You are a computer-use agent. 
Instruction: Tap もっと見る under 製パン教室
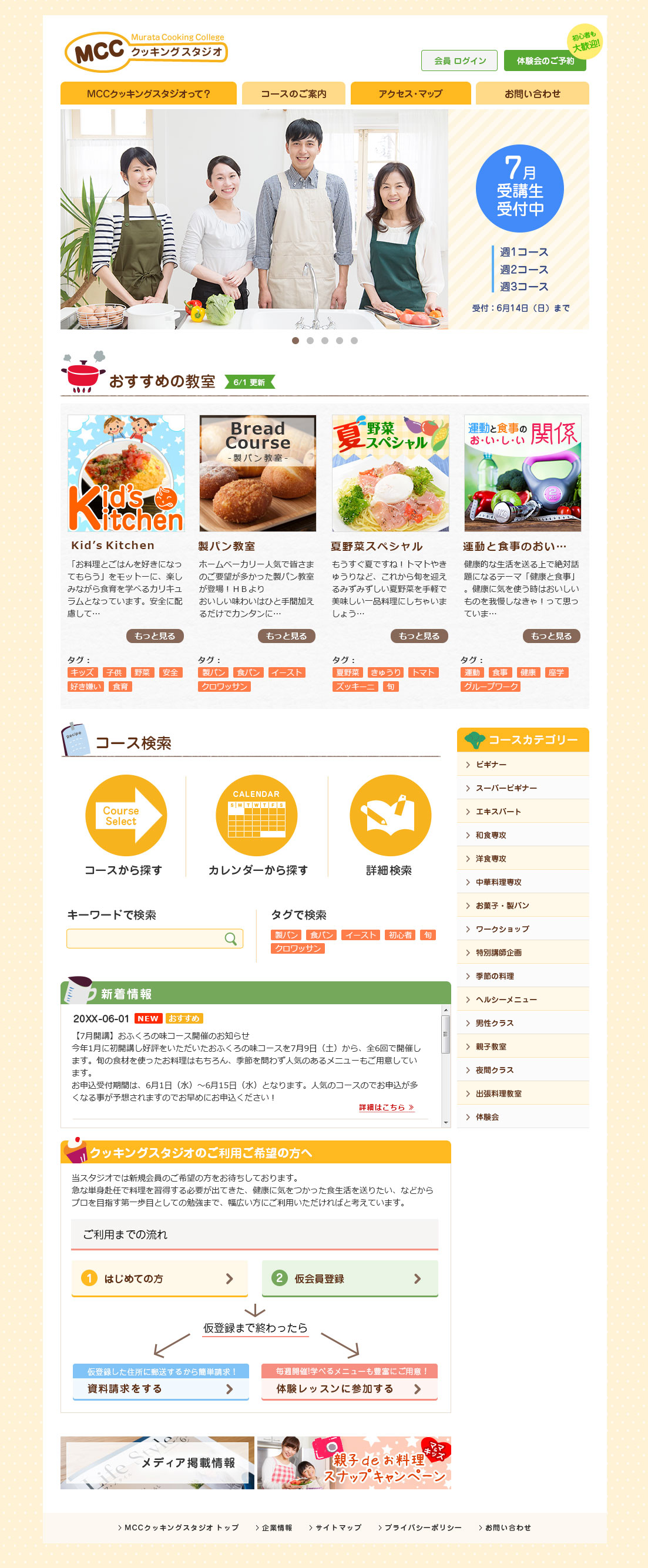(286, 636)
